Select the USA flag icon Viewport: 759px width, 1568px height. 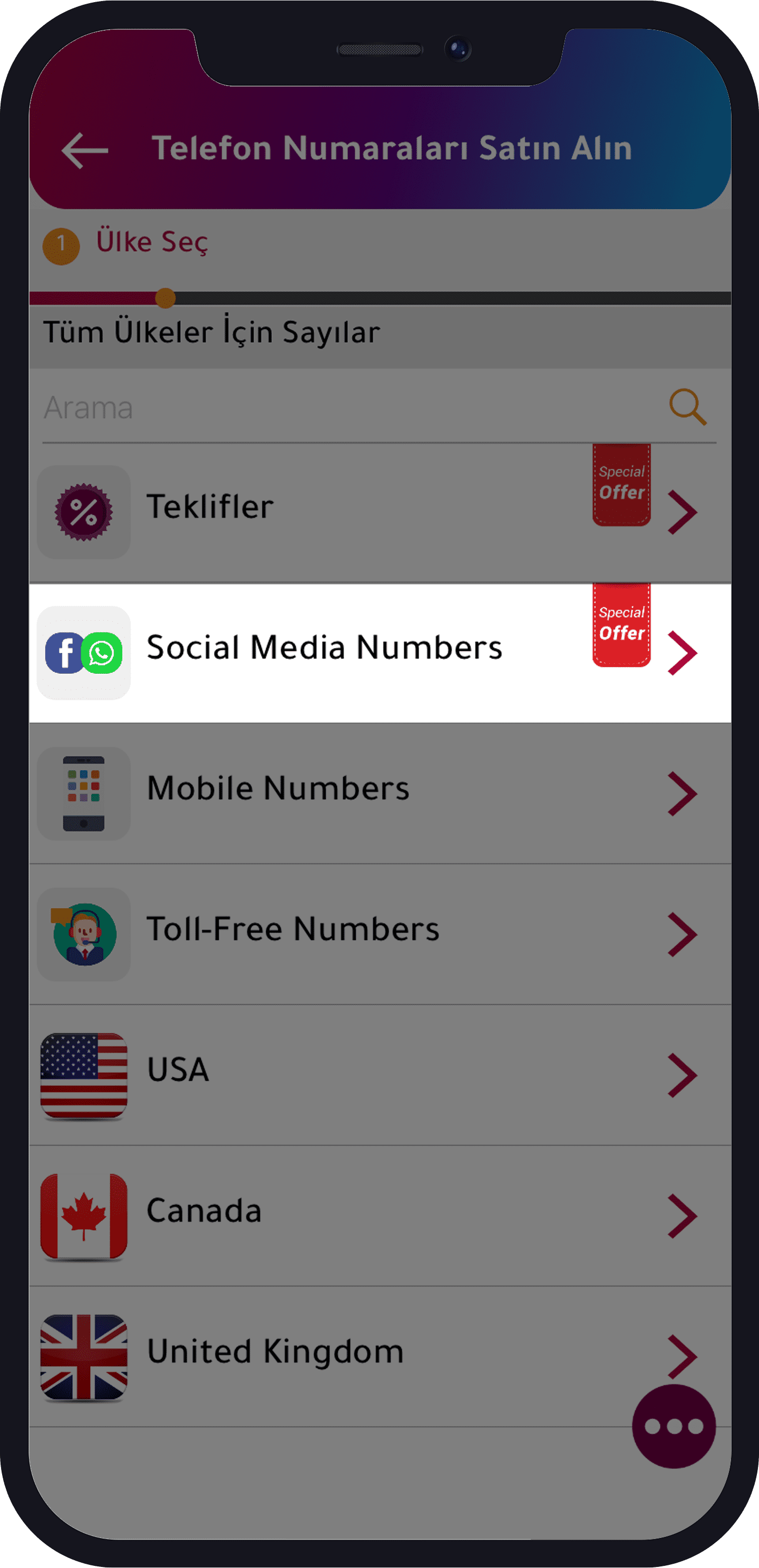pyautogui.click(x=84, y=1074)
